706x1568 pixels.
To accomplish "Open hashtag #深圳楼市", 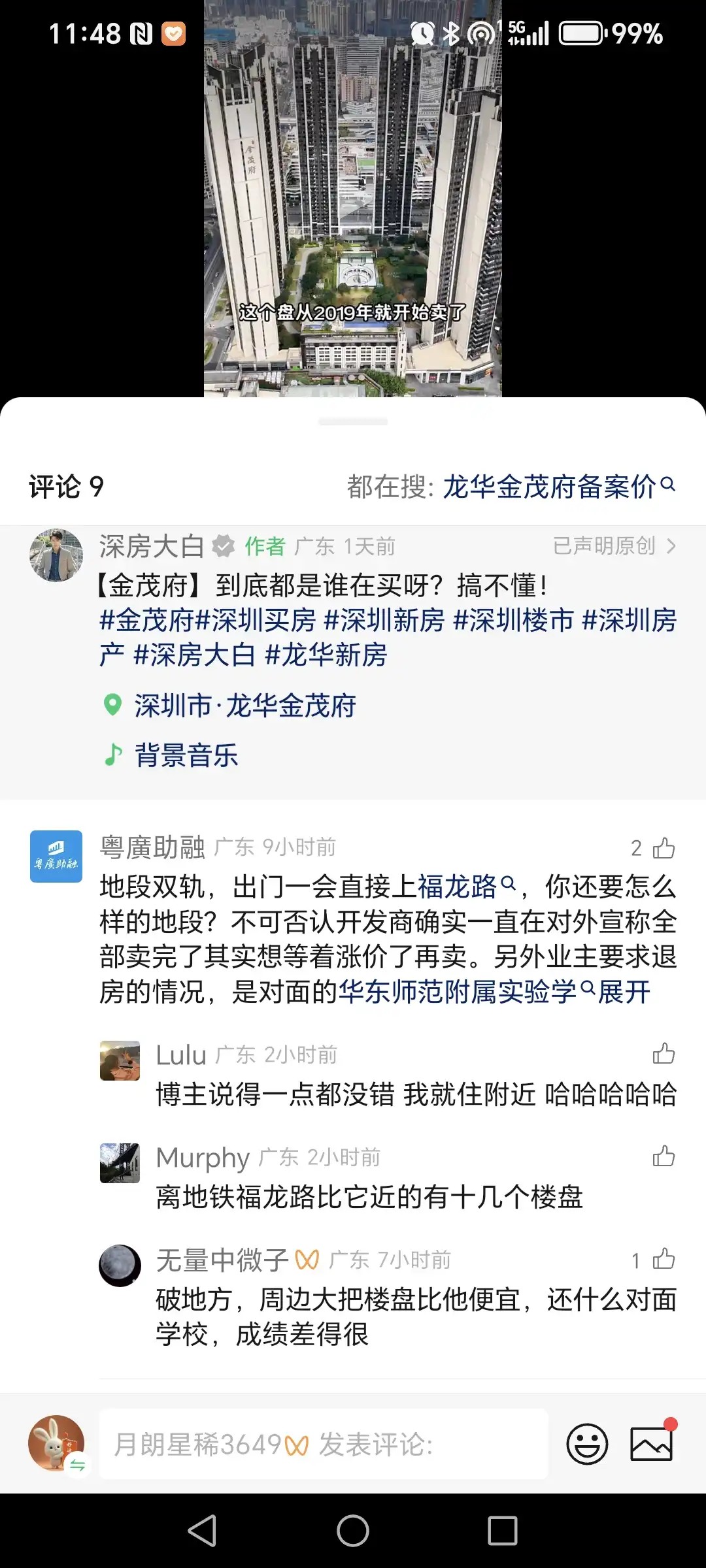I will coord(513,620).
